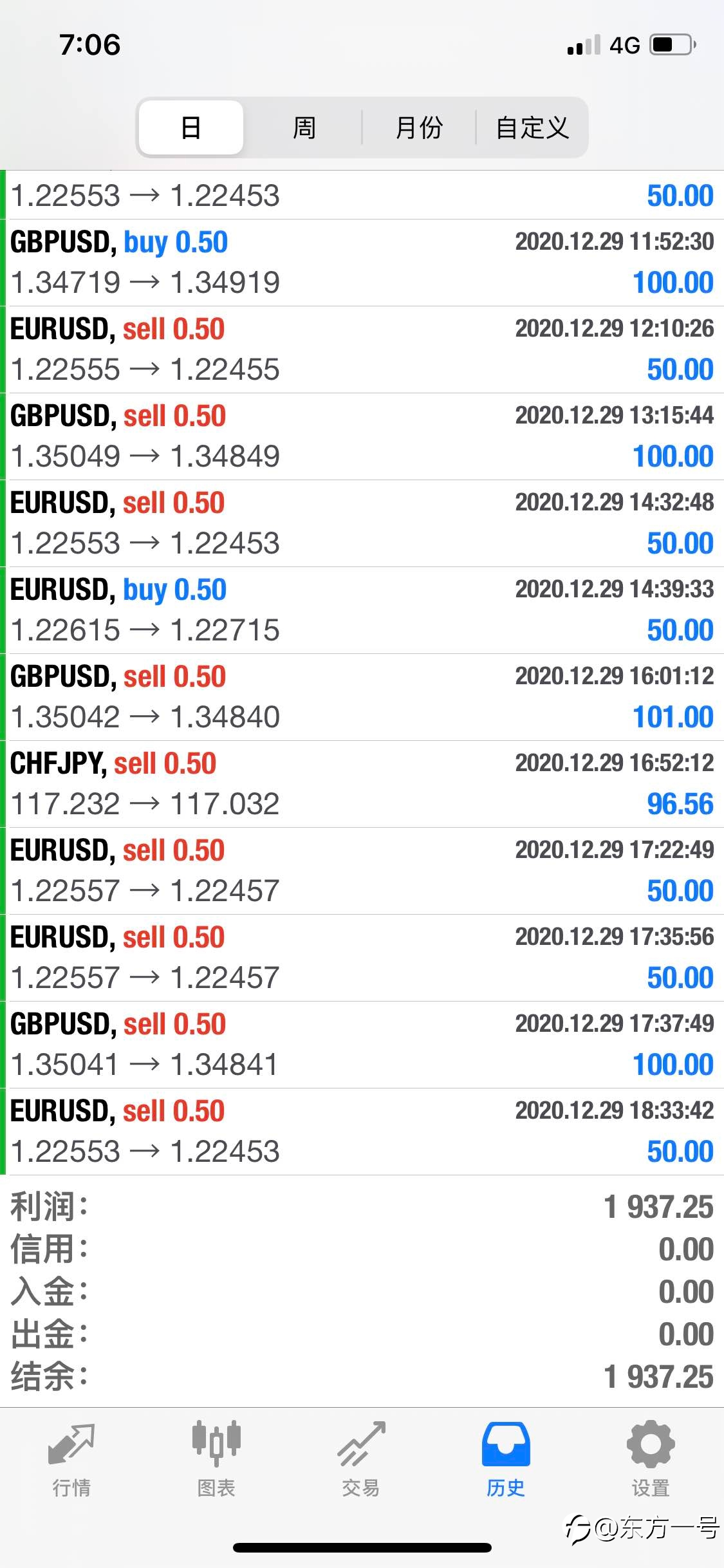This screenshot has width=724, height=1568.
Task: Go to the 图表 chart tab
Action: tap(216, 1460)
